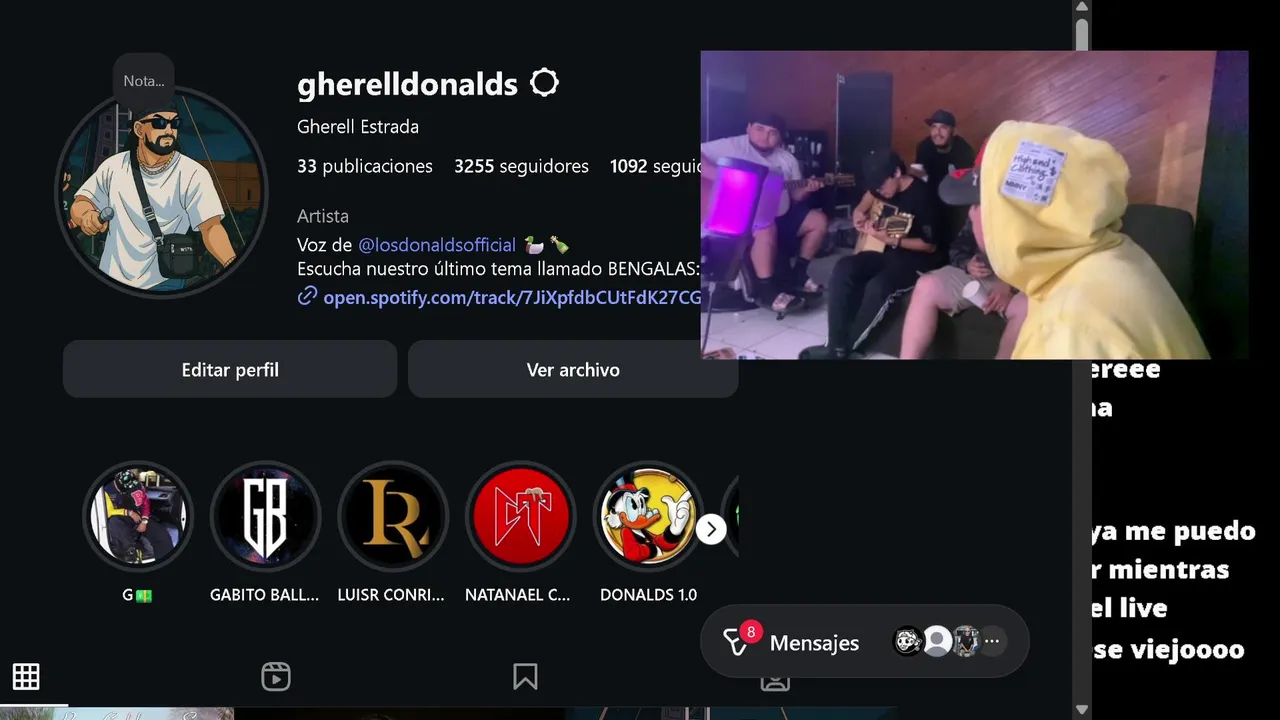View the 3255 seguidores list
The image size is (1280, 720).
(x=521, y=166)
